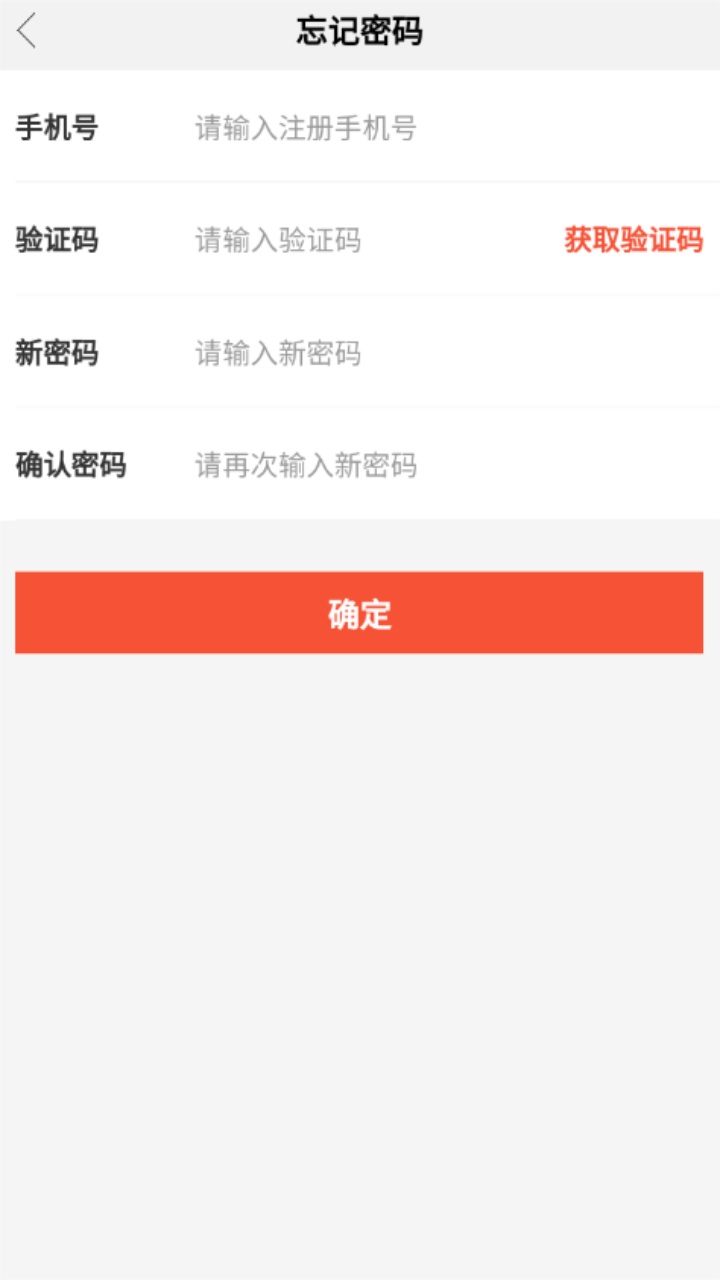Select the 请输入新密码 placeholder text
720x1280 pixels.
click(276, 353)
